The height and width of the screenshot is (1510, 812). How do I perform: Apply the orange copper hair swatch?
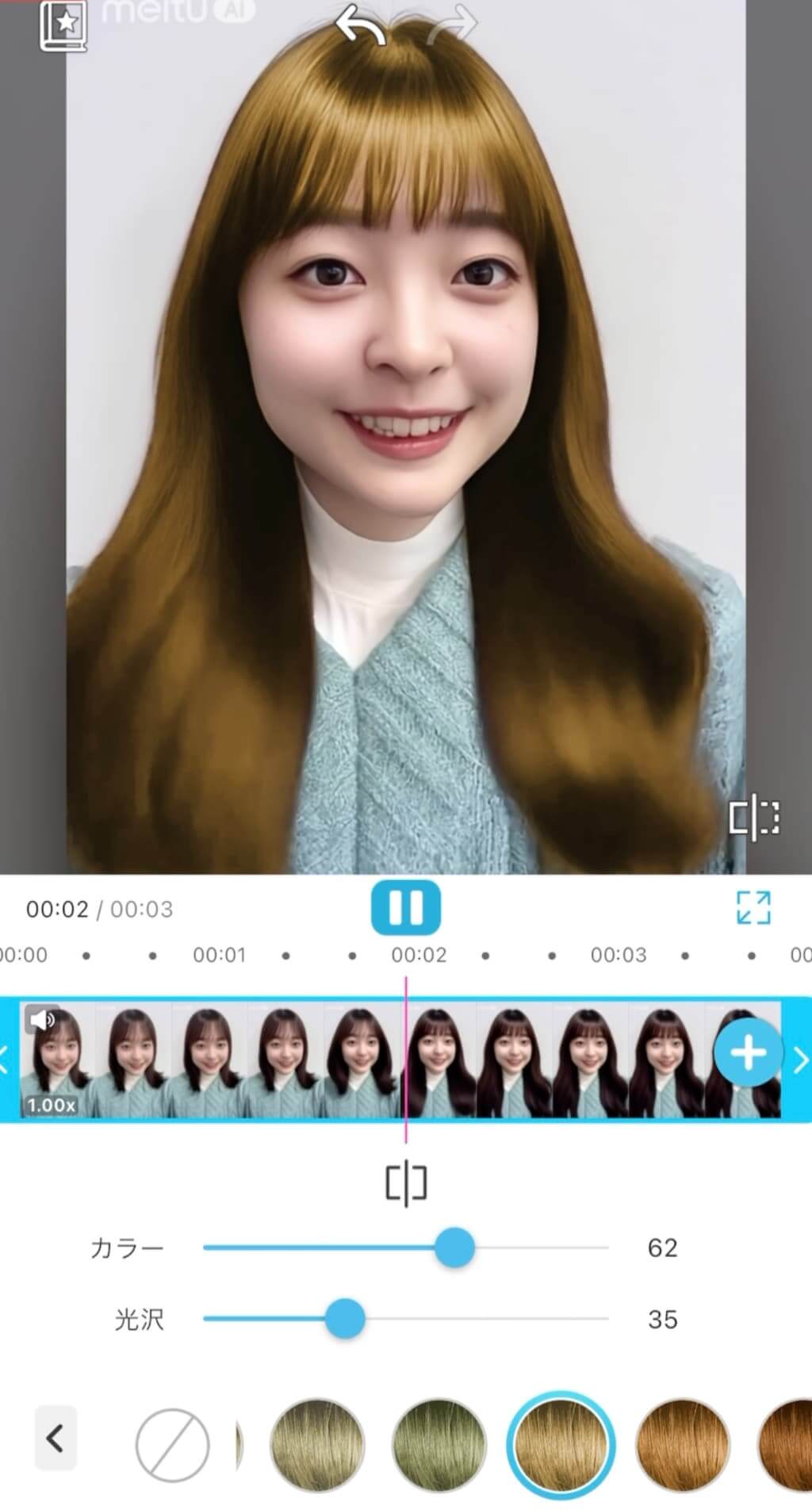coord(683,1445)
